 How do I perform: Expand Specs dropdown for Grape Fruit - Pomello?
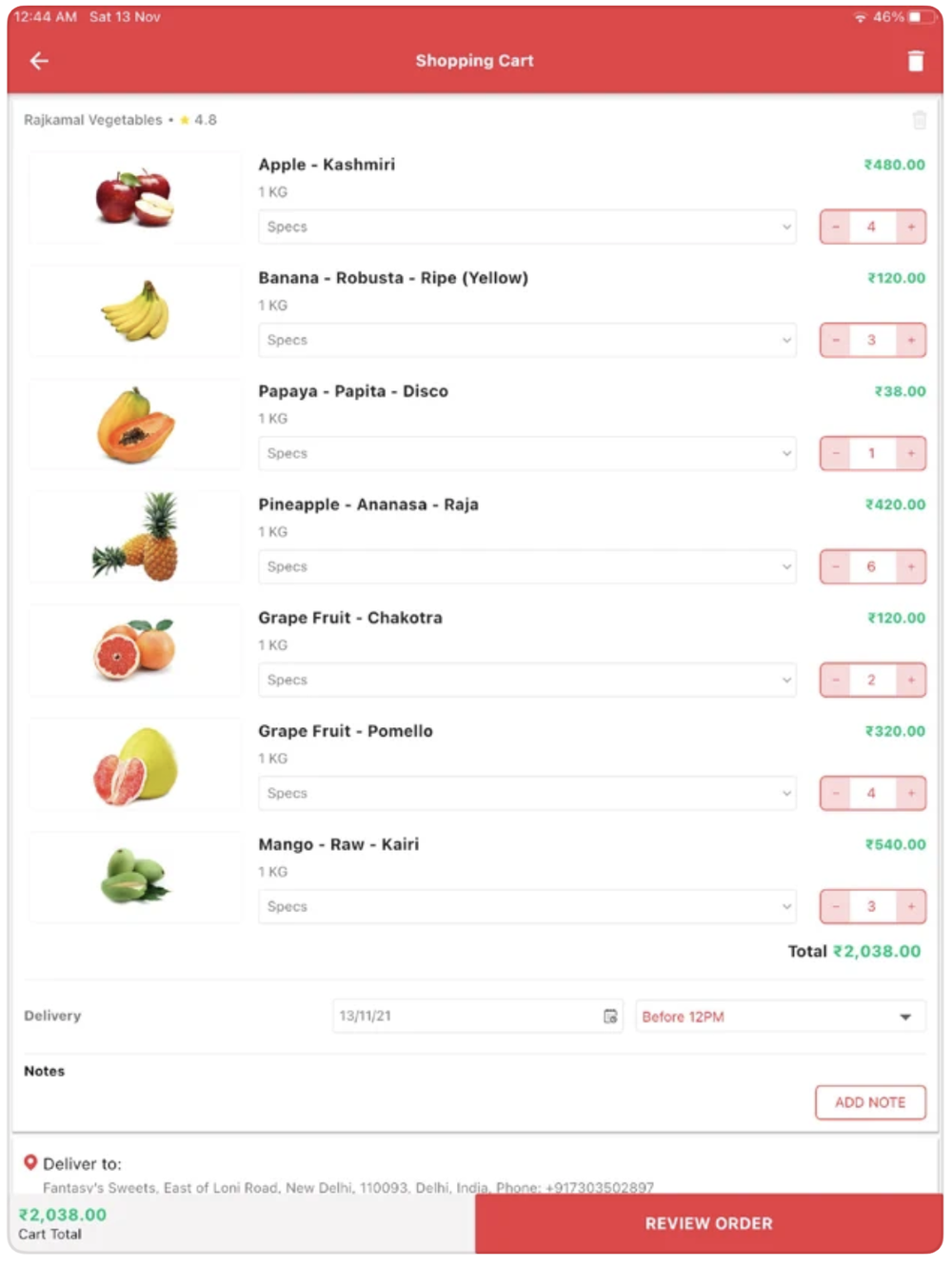tap(526, 793)
